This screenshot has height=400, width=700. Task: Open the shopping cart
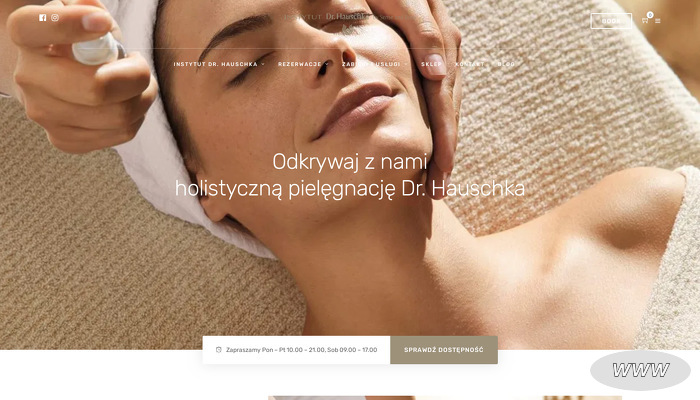click(645, 20)
